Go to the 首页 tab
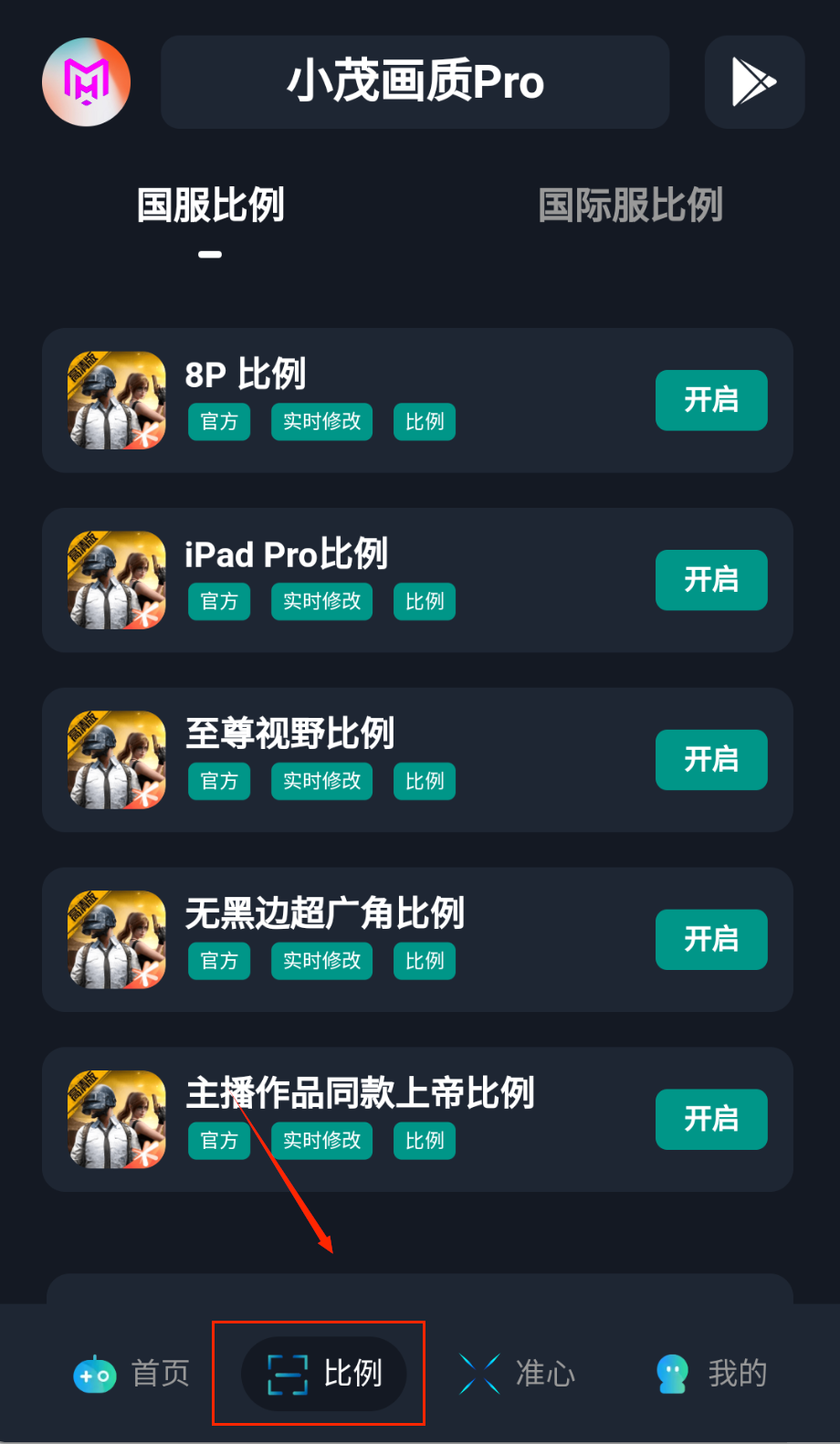 click(132, 1374)
